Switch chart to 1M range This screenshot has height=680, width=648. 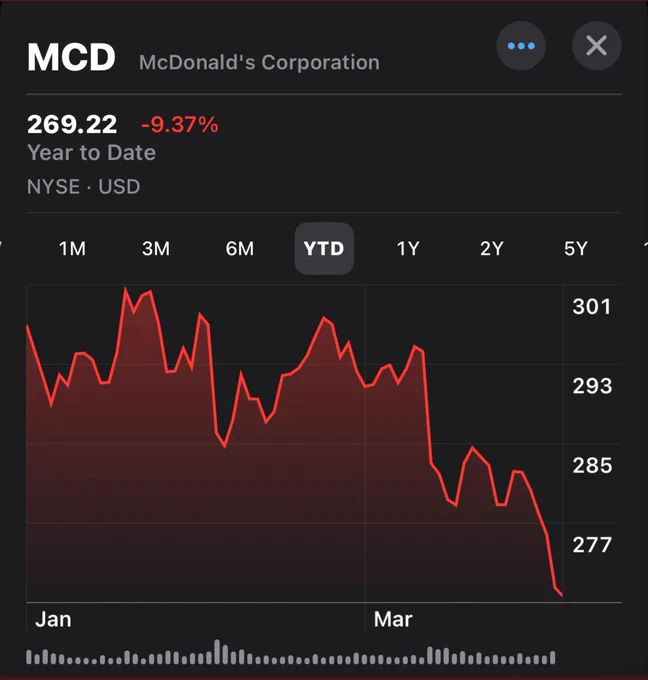72,248
